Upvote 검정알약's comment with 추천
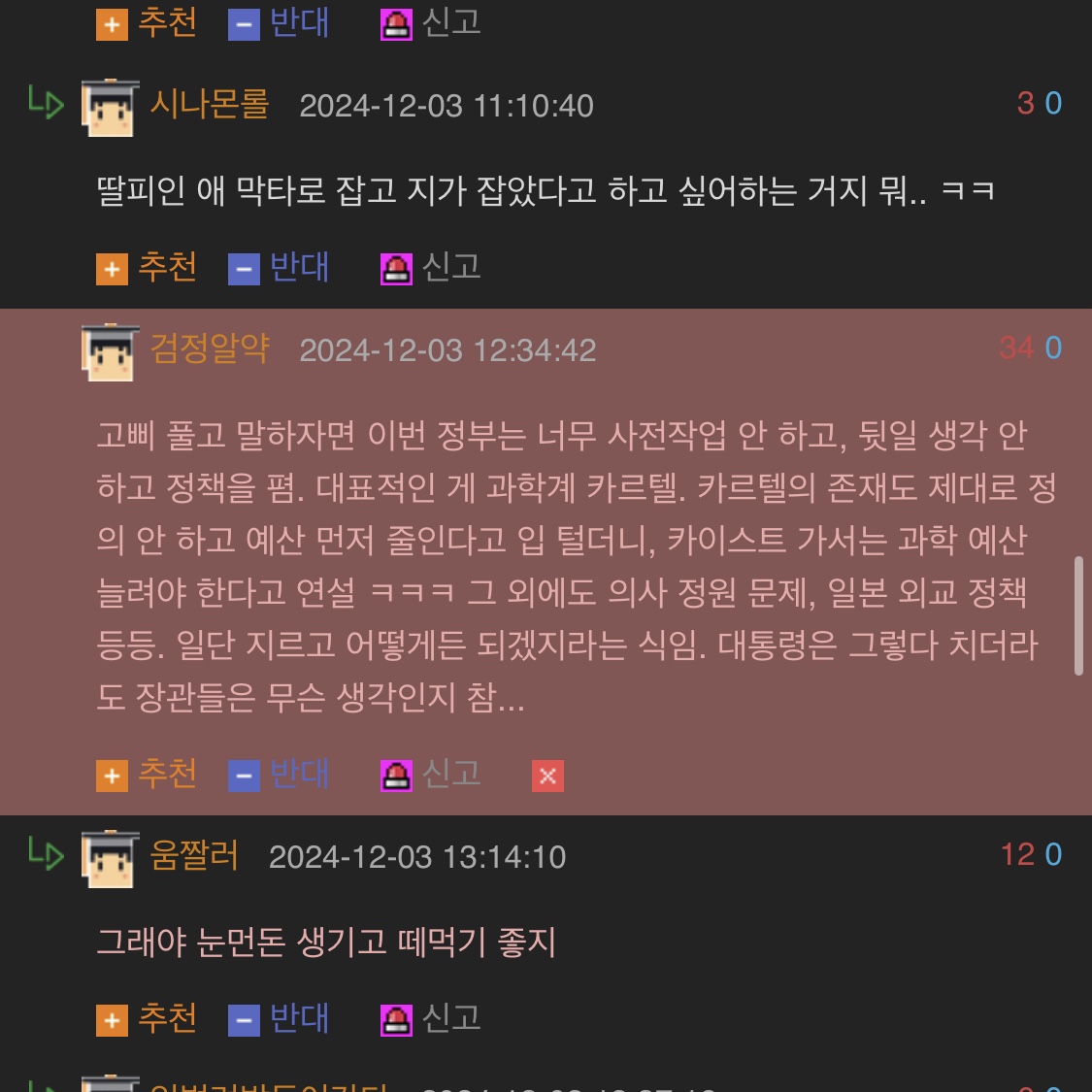The width and height of the screenshot is (1092, 1092). tap(147, 775)
